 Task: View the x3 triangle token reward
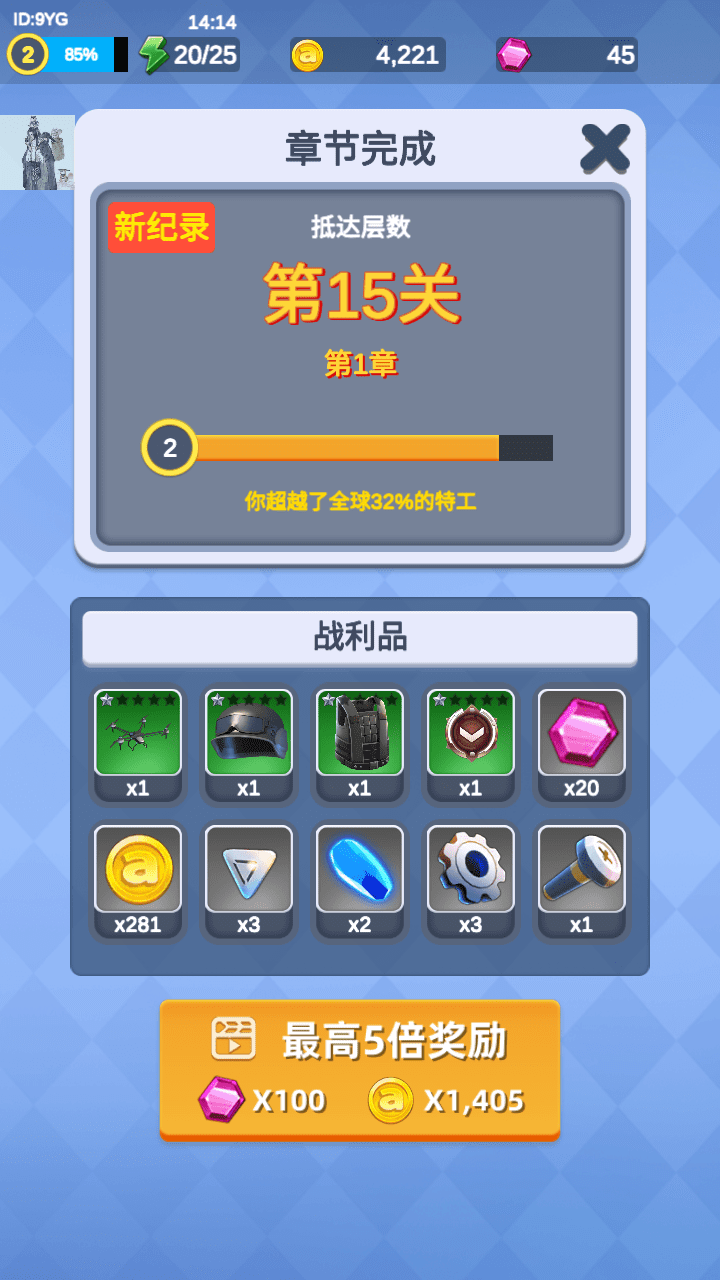coord(249,869)
